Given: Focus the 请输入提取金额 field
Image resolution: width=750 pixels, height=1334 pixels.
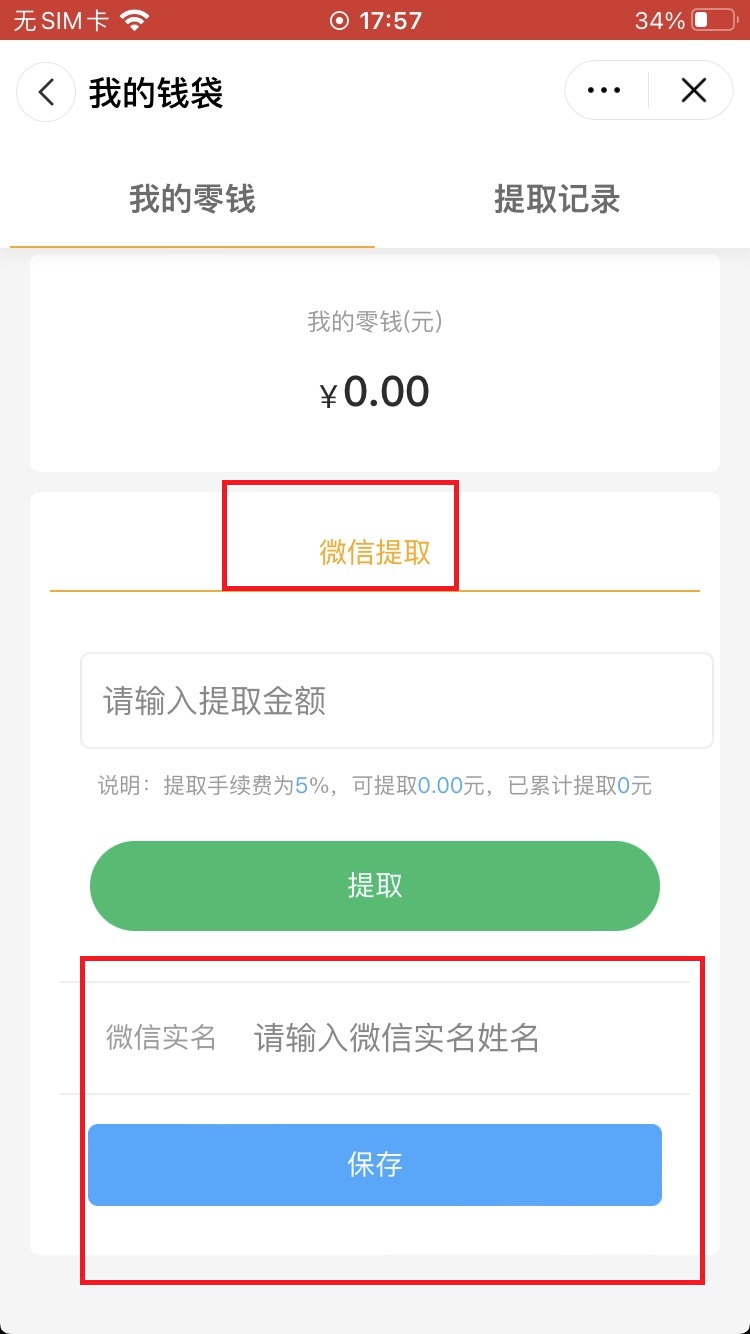Looking at the screenshot, I should tap(396, 701).
